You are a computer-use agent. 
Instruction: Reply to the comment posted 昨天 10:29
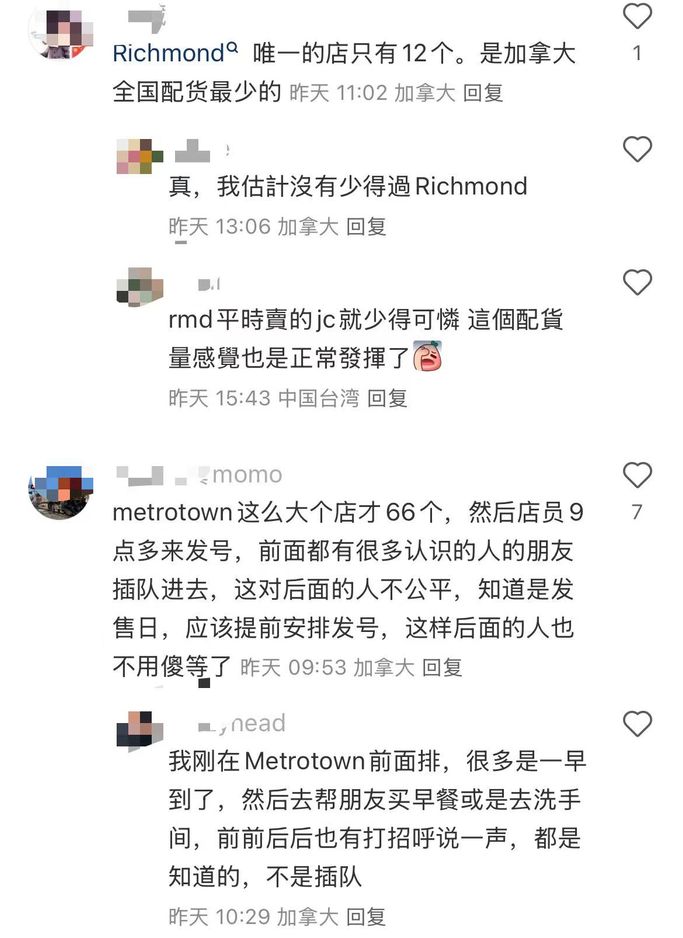point(366,916)
